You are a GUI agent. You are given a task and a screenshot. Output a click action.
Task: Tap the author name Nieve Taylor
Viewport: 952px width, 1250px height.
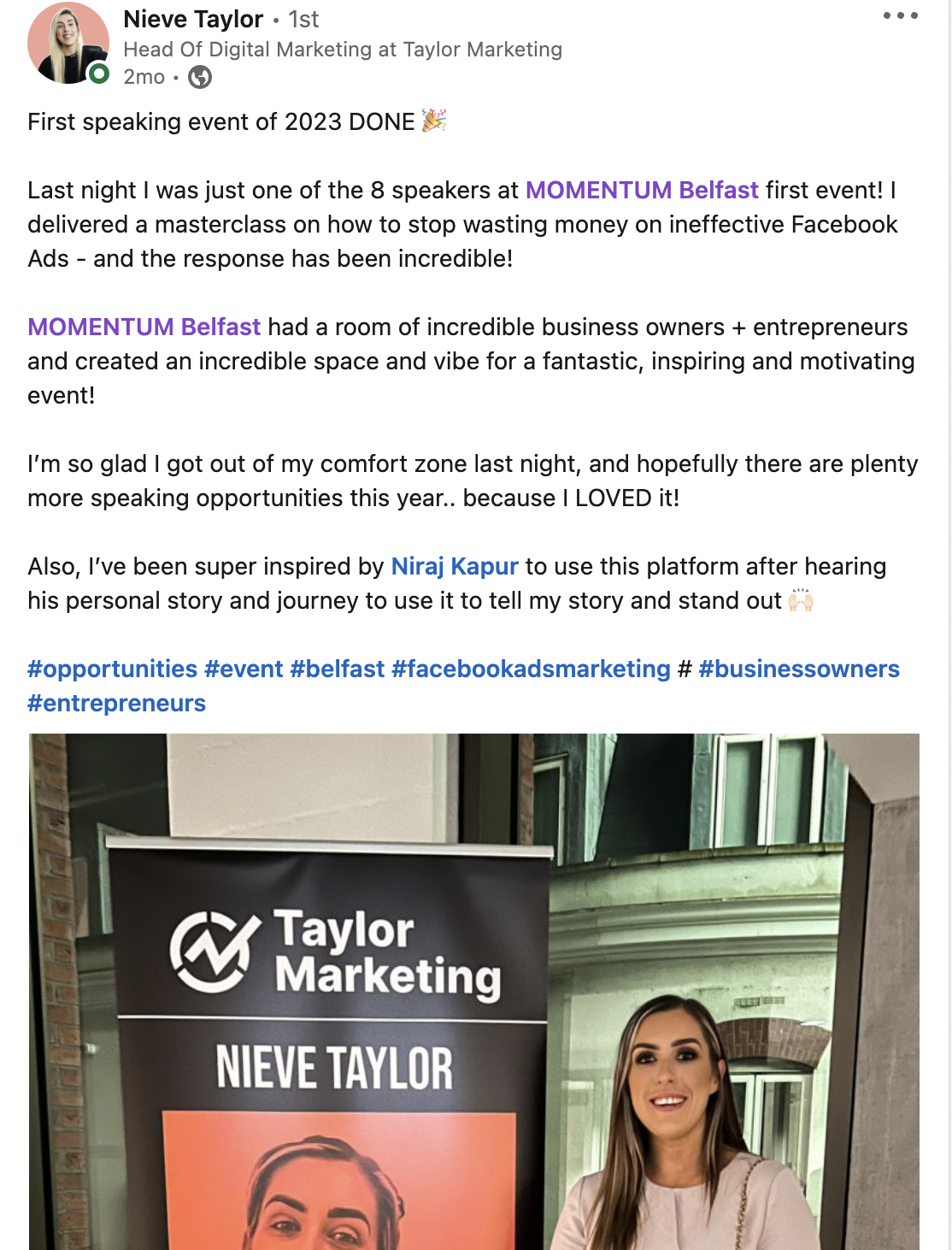(x=193, y=19)
